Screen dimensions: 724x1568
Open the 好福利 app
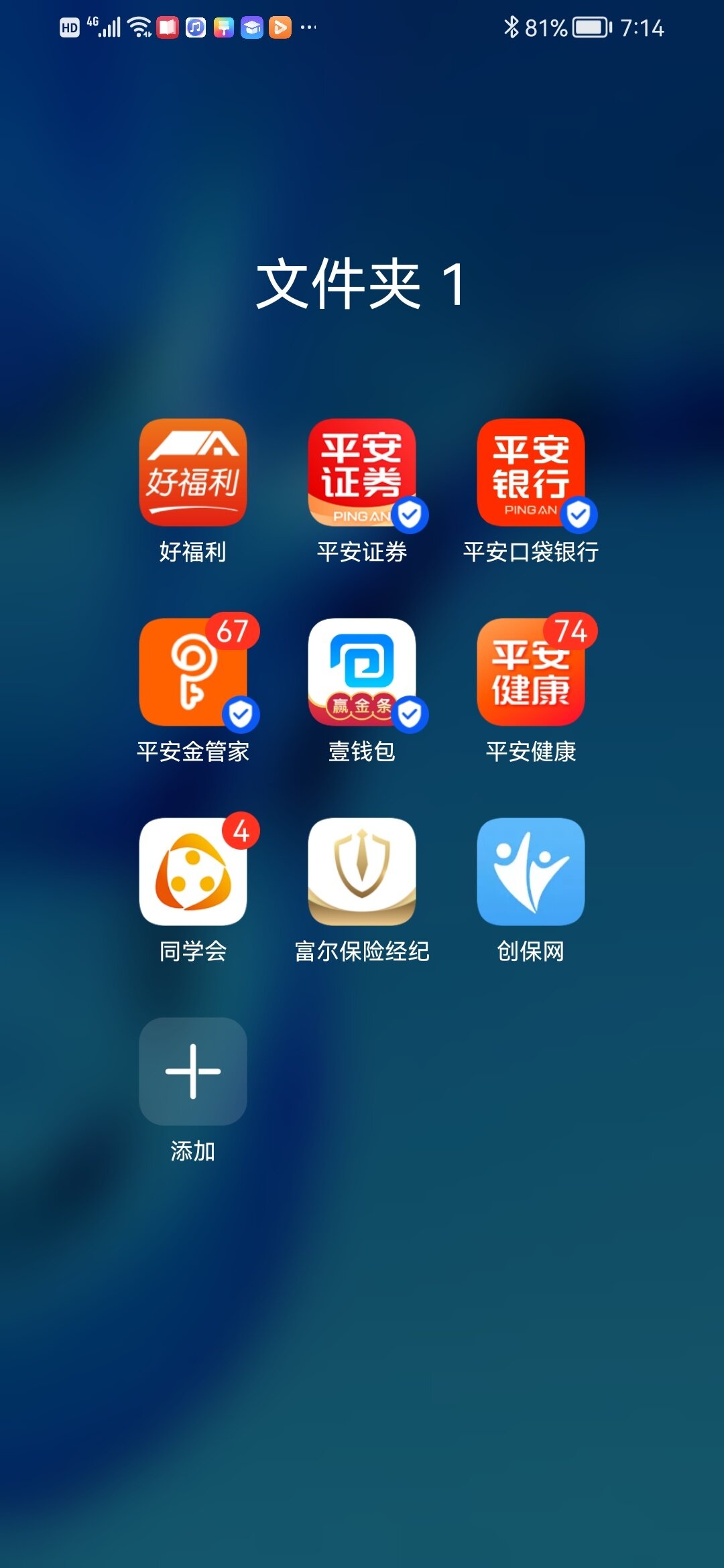pyautogui.click(x=193, y=472)
